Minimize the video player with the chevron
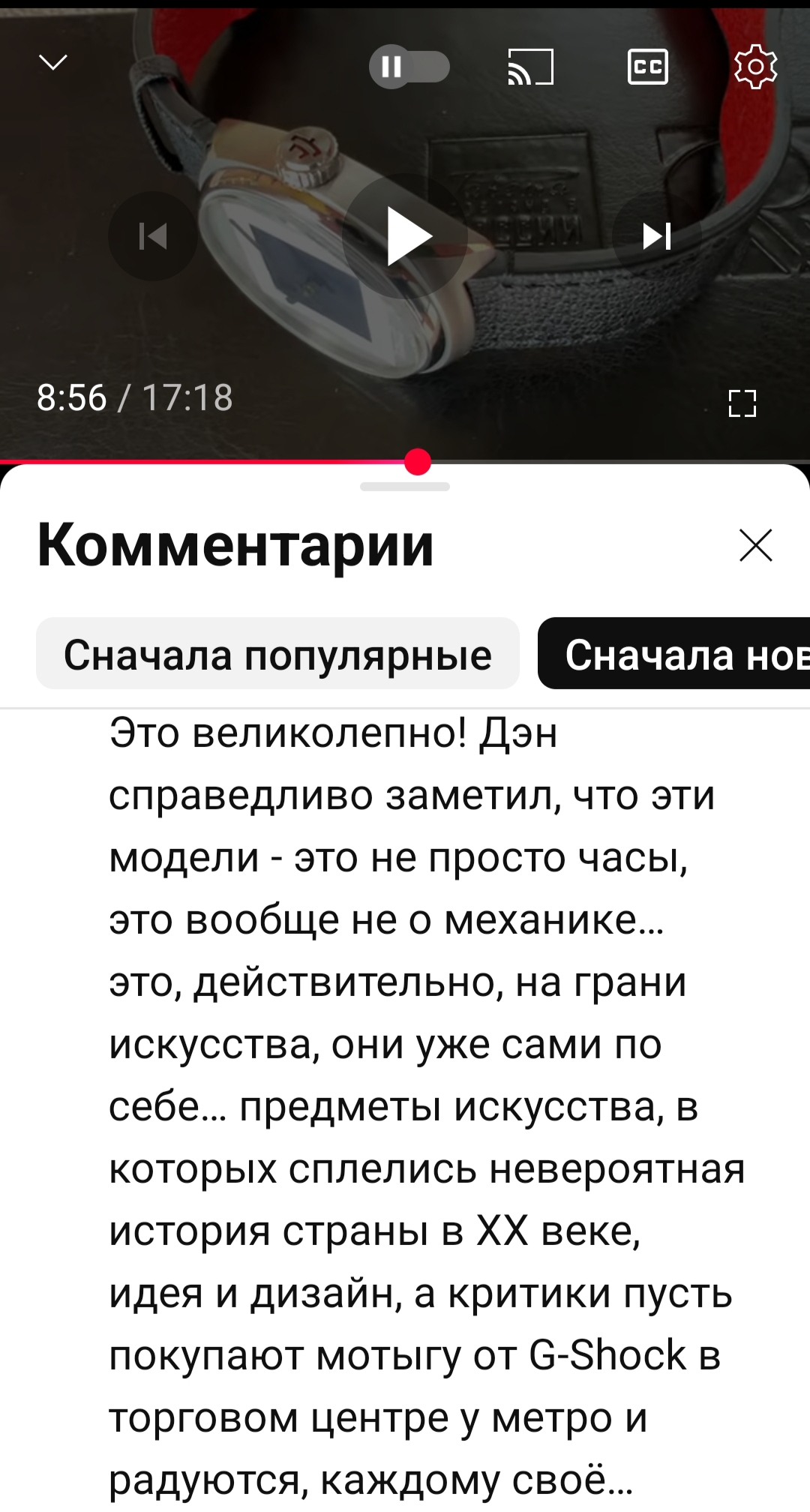 tap(53, 63)
